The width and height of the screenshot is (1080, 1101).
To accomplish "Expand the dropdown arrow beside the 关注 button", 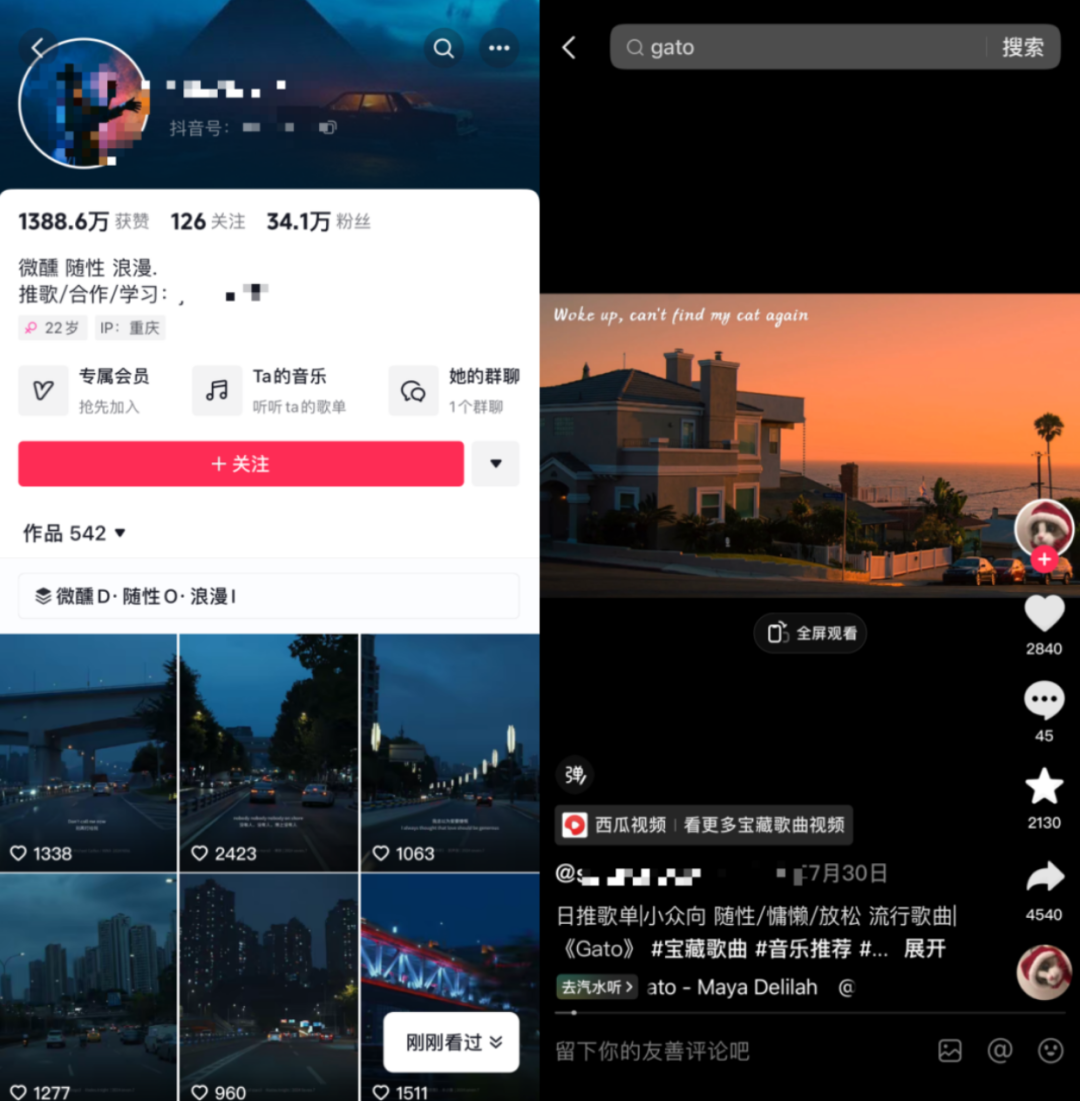I will point(496,464).
